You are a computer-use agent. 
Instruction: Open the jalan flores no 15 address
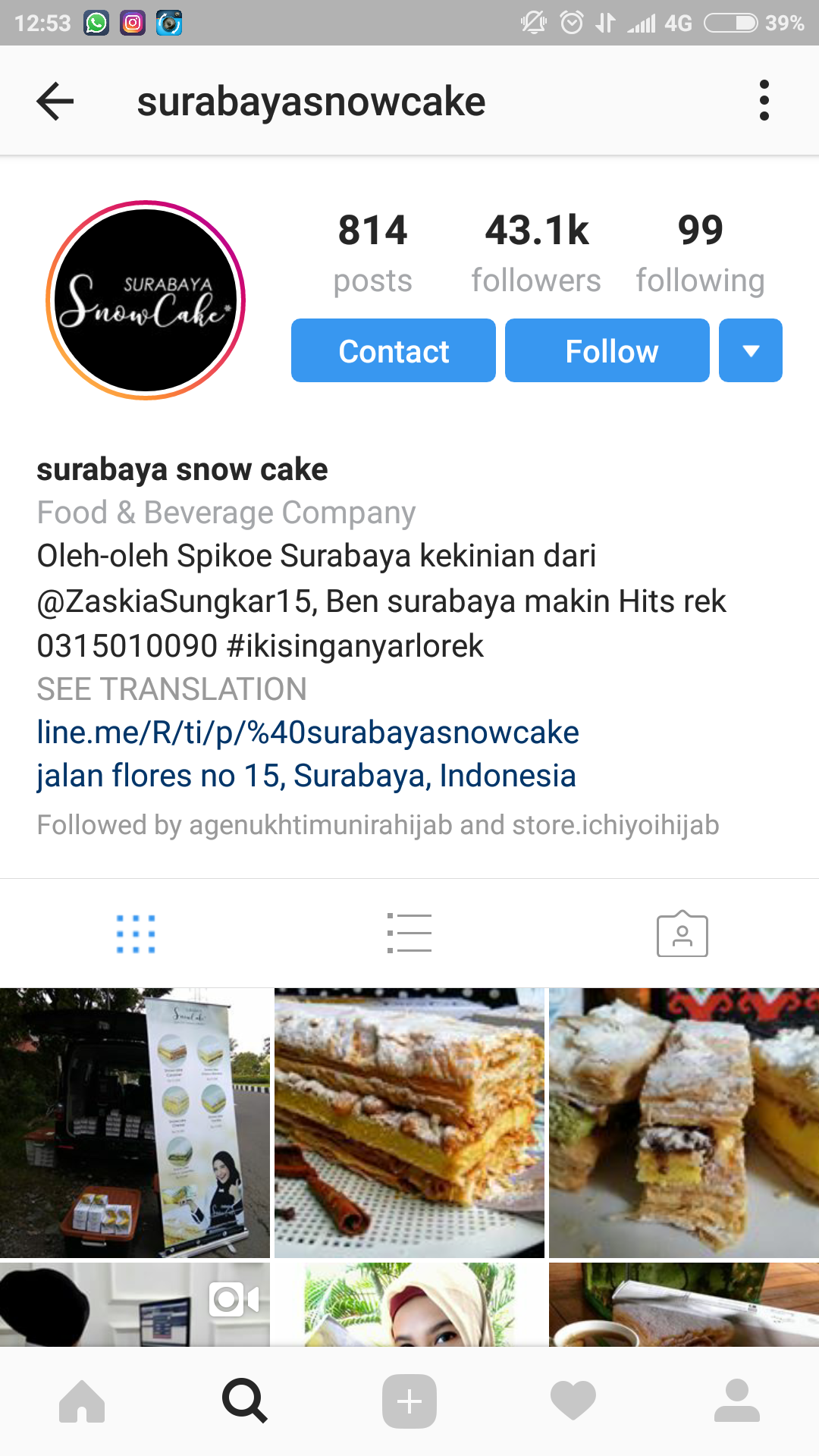pyautogui.click(x=306, y=776)
